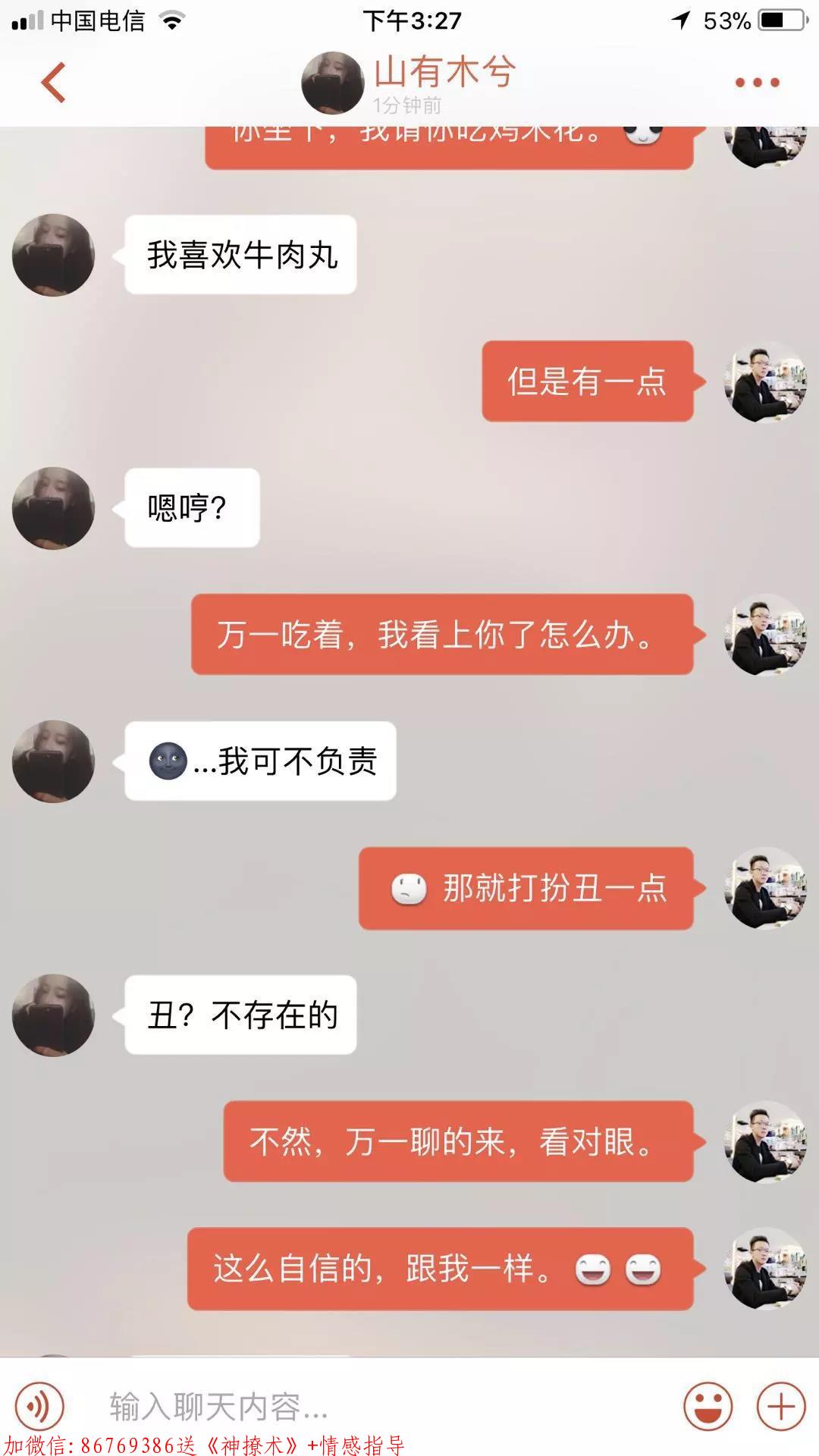The height and width of the screenshot is (1456, 819).
Task: Focus the 输入聊天内容 text field
Action: click(x=379, y=1407)
